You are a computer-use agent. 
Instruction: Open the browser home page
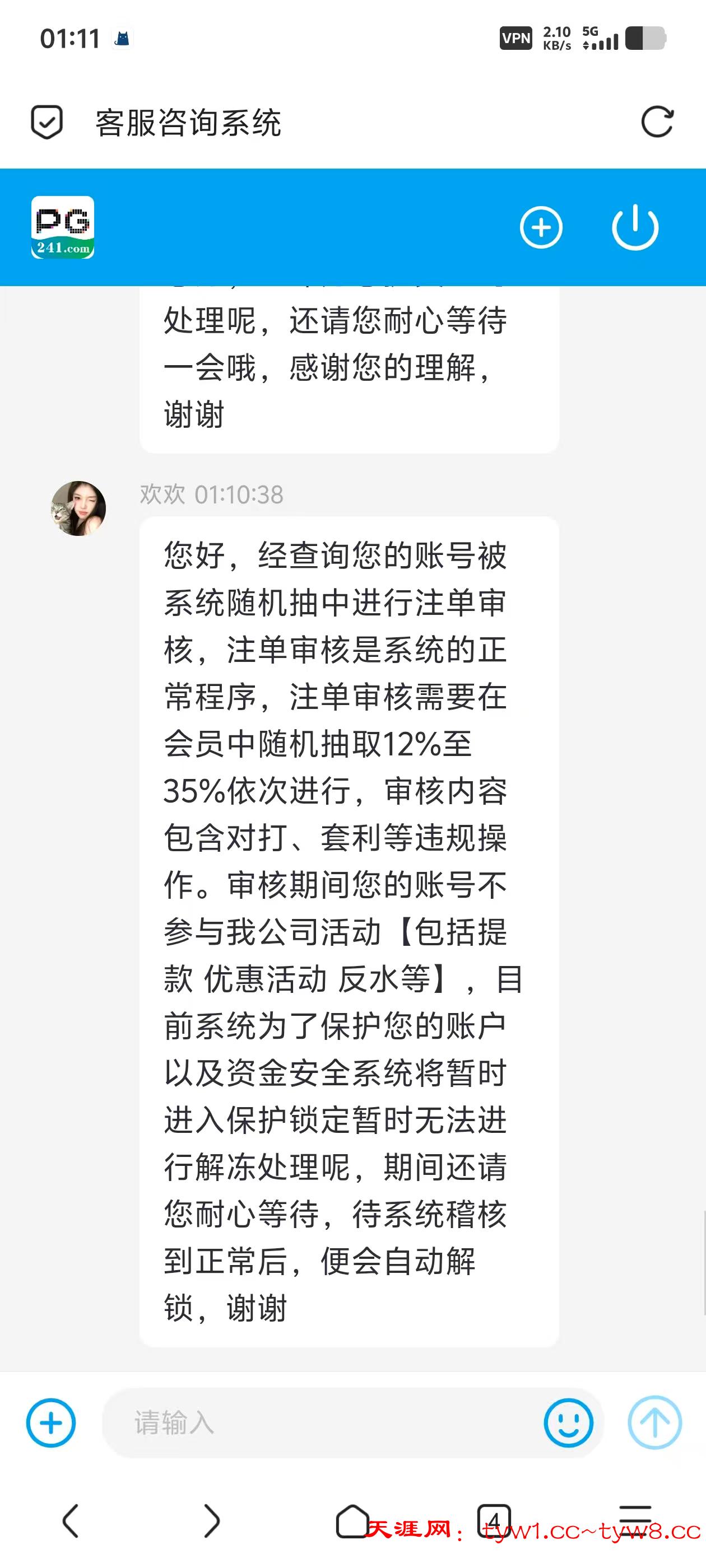pos(352,1521)
